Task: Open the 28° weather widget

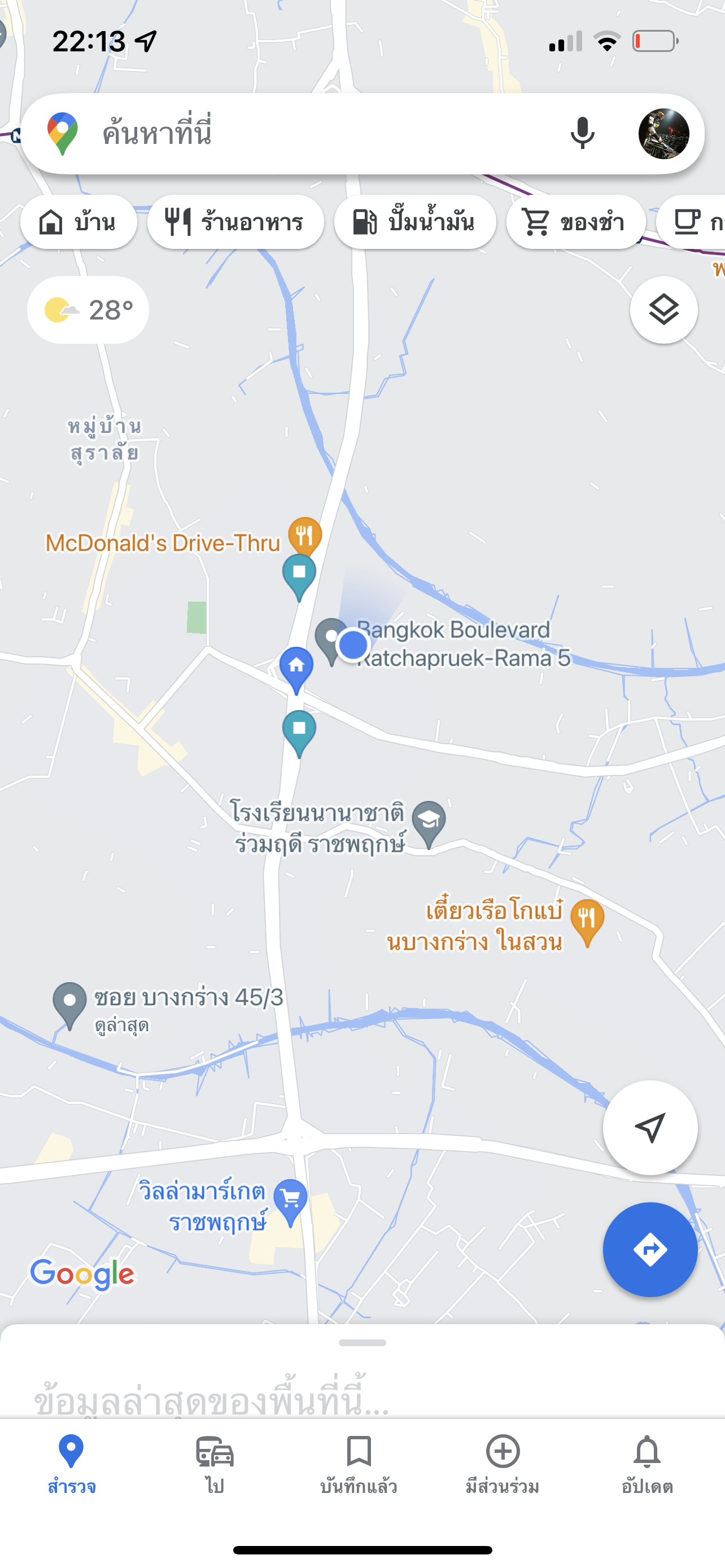Action: click(88, 310)
